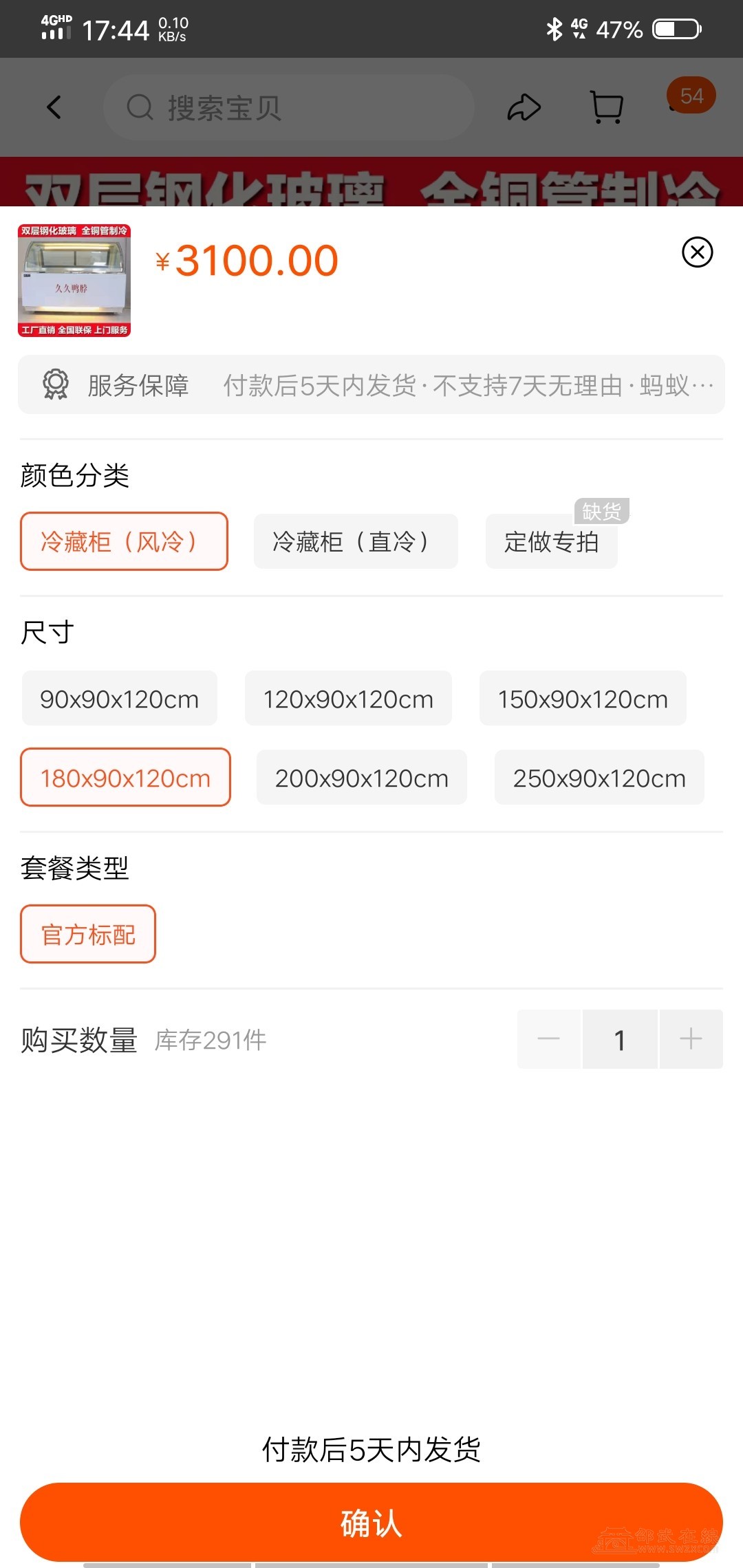This screenshot has height=1568, width=743.
Task: Select 官方标配 package type
Action: [88, 935]
